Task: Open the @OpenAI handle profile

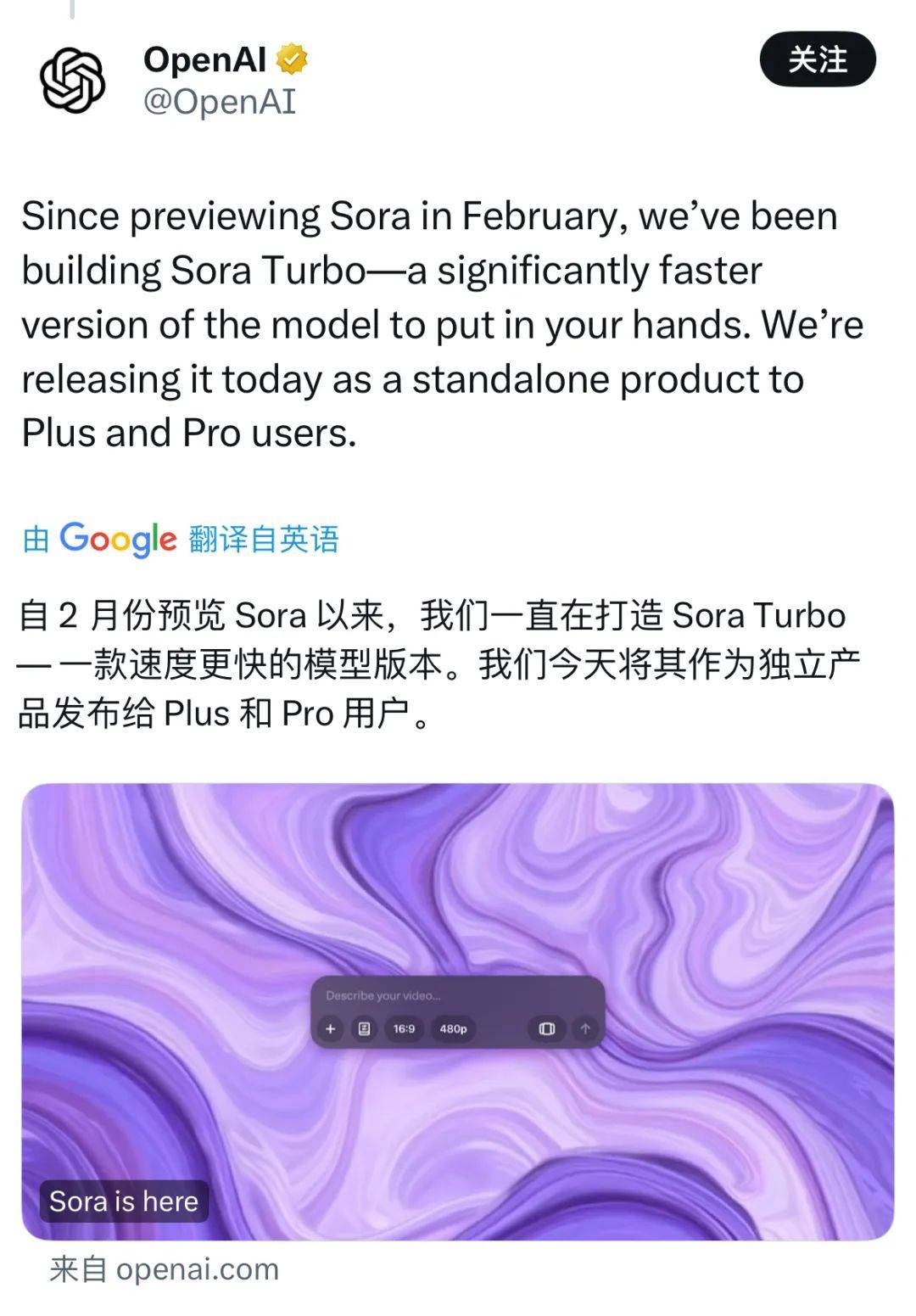Action: (x=220, y=102)
